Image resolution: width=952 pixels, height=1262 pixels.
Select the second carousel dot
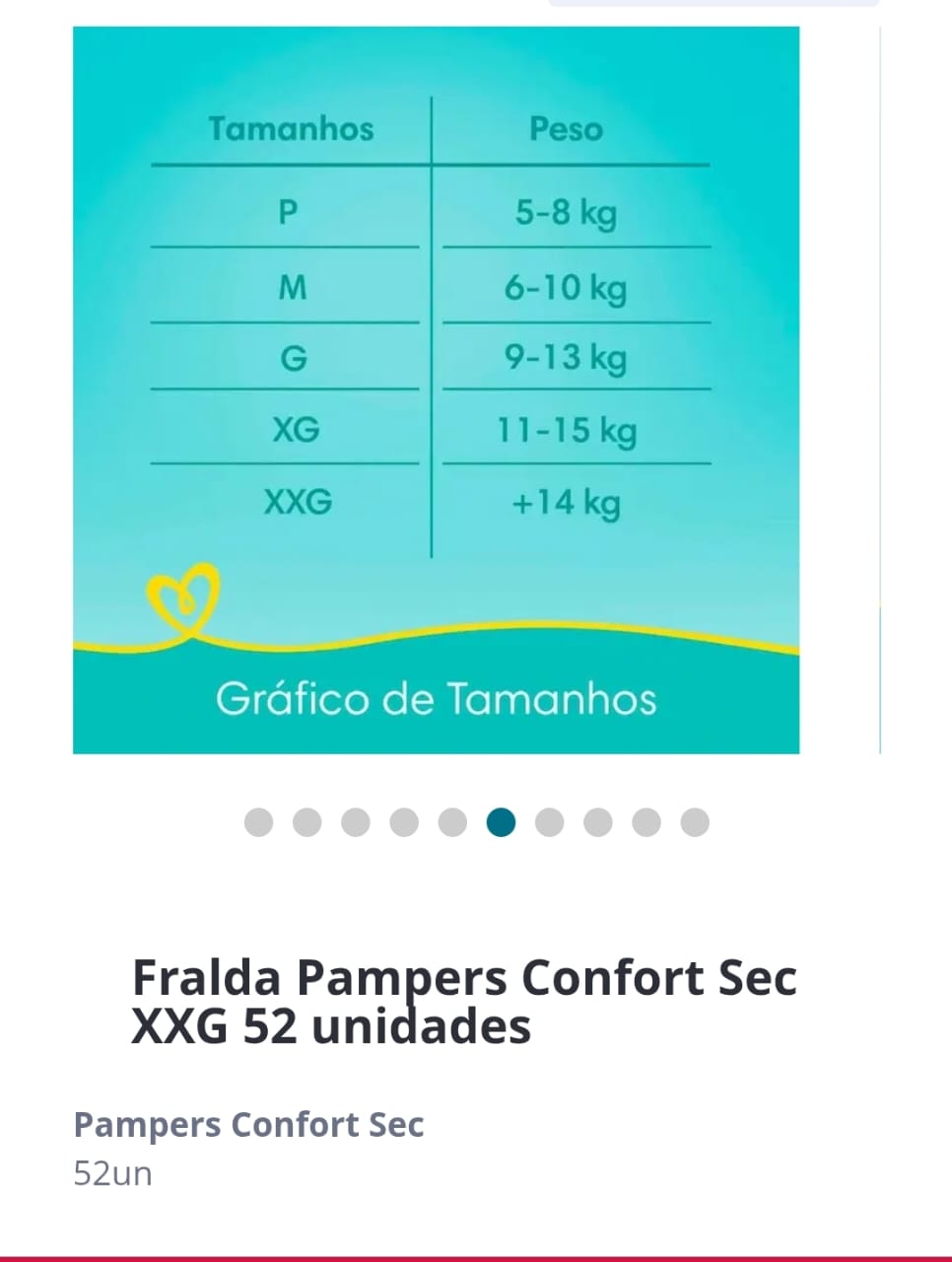[307, 821]
